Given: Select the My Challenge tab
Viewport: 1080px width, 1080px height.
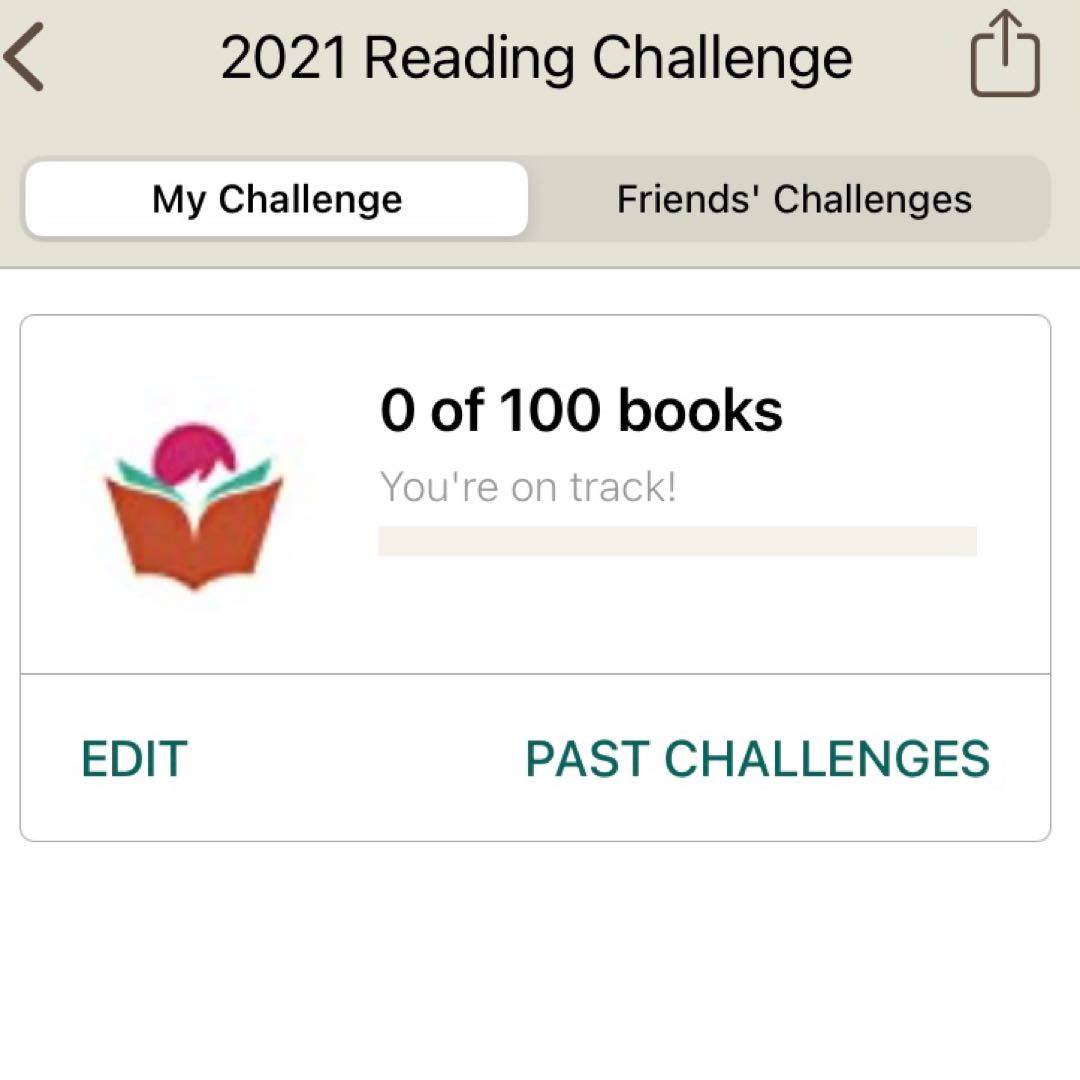Looking at the screenshot, I should (x=277, y=199).
